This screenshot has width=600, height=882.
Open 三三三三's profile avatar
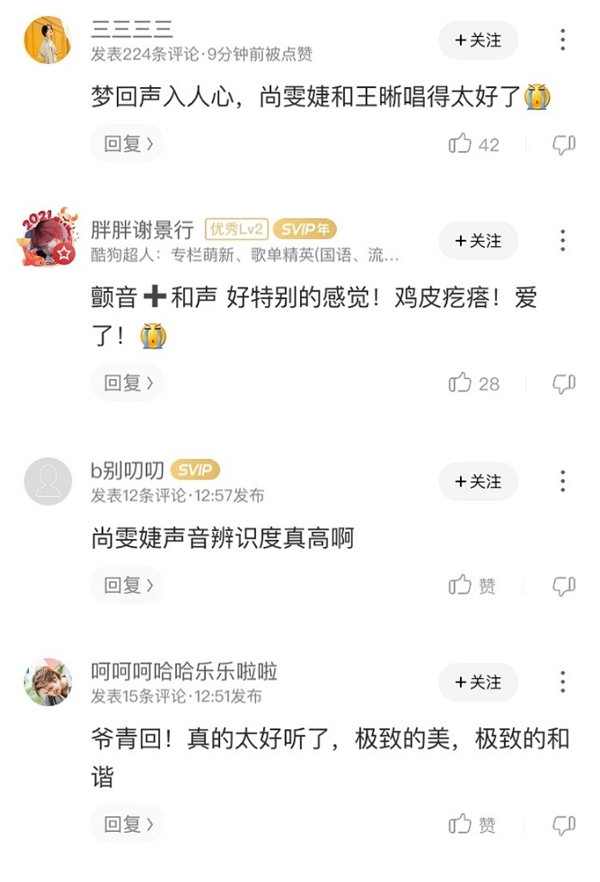(x=48, y=40)
